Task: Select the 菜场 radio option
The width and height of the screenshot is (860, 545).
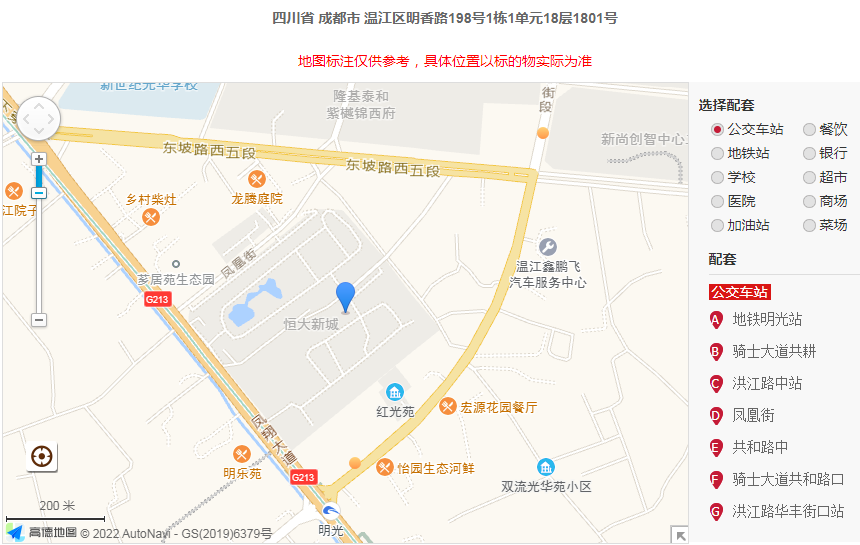Action: [809, 226]
